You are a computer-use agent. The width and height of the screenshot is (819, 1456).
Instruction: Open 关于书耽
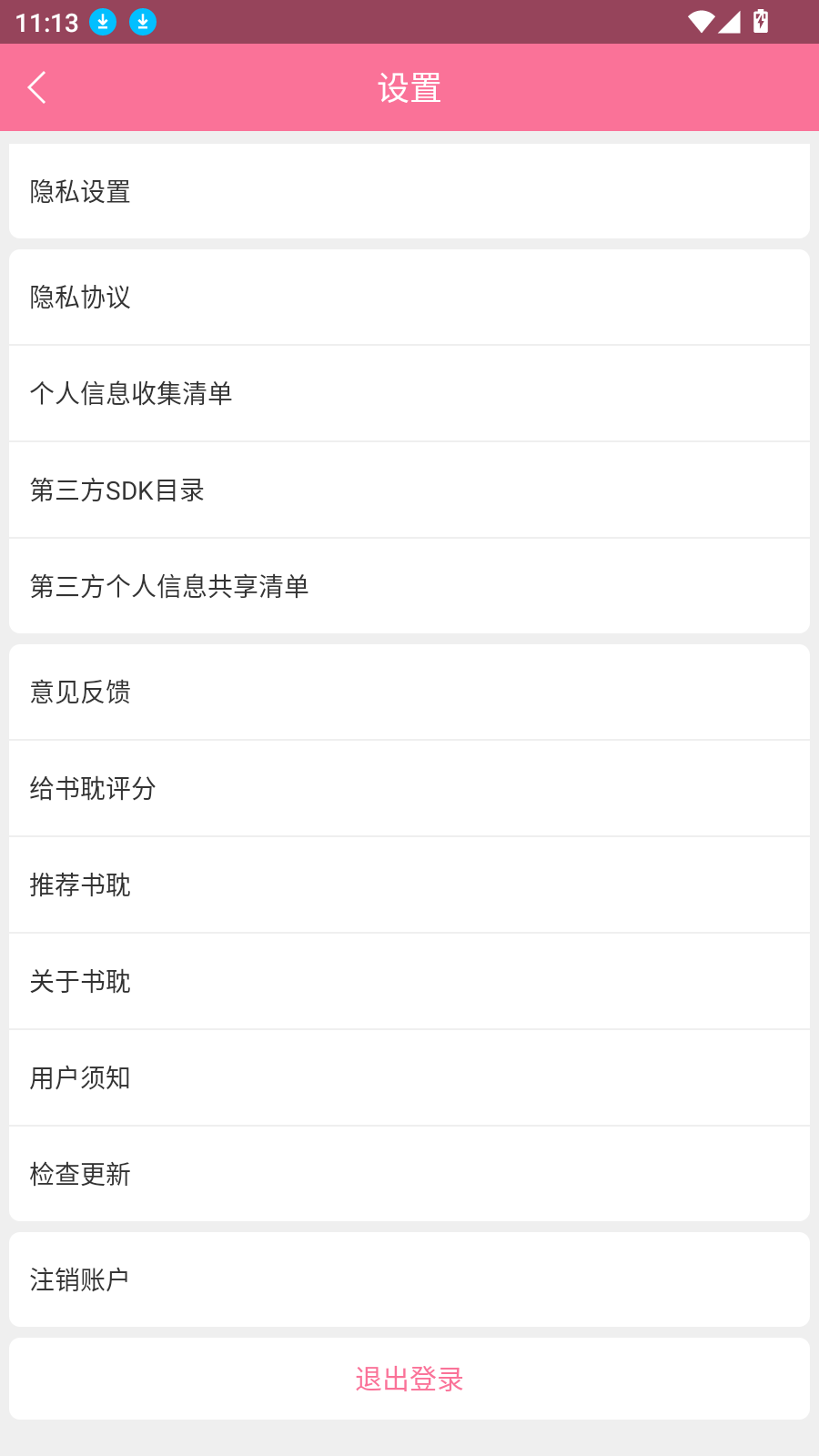pyautogui.click(x=409, y=981)
